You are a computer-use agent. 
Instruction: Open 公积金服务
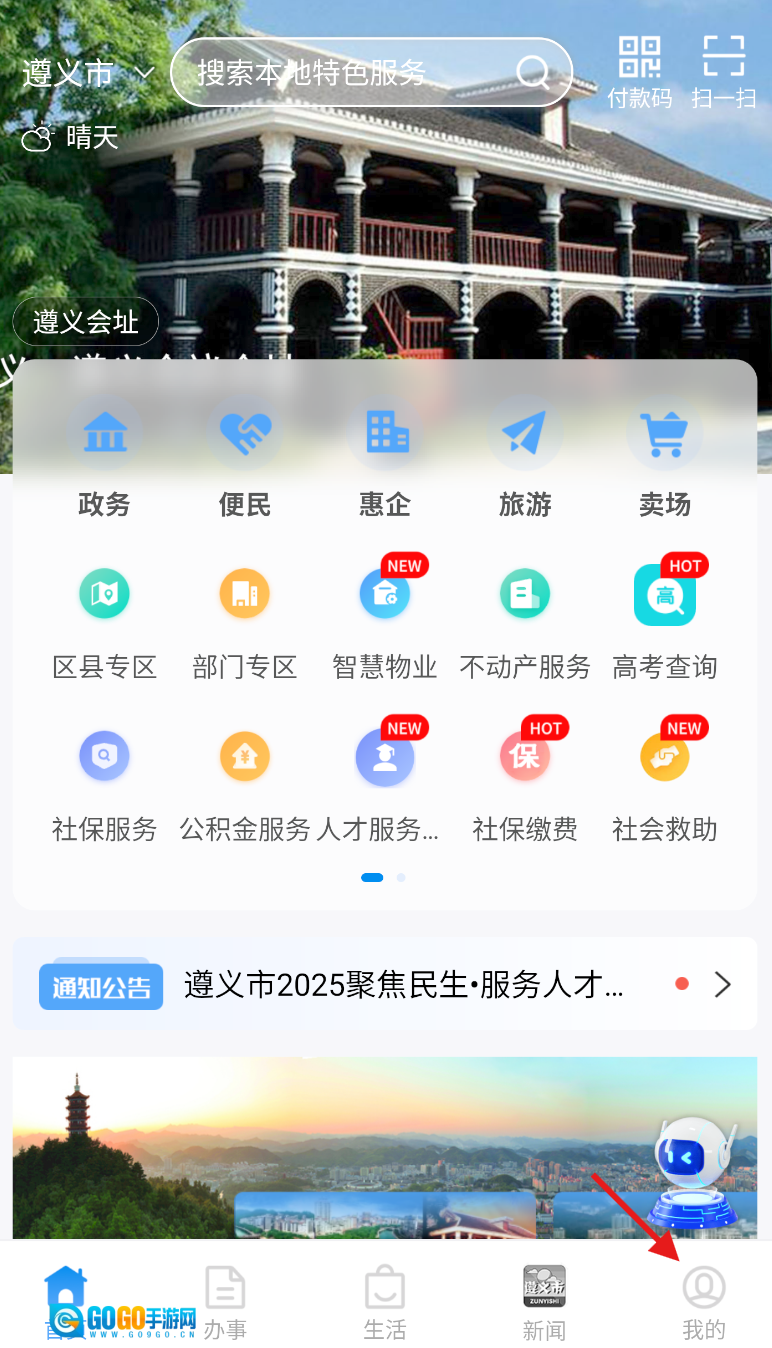245,782
